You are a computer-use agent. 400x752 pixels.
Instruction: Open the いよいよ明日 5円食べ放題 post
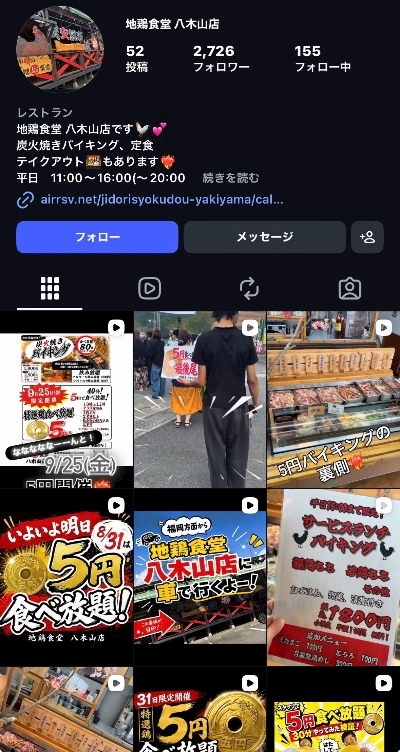pyautogui.click(x=66, y=577)
